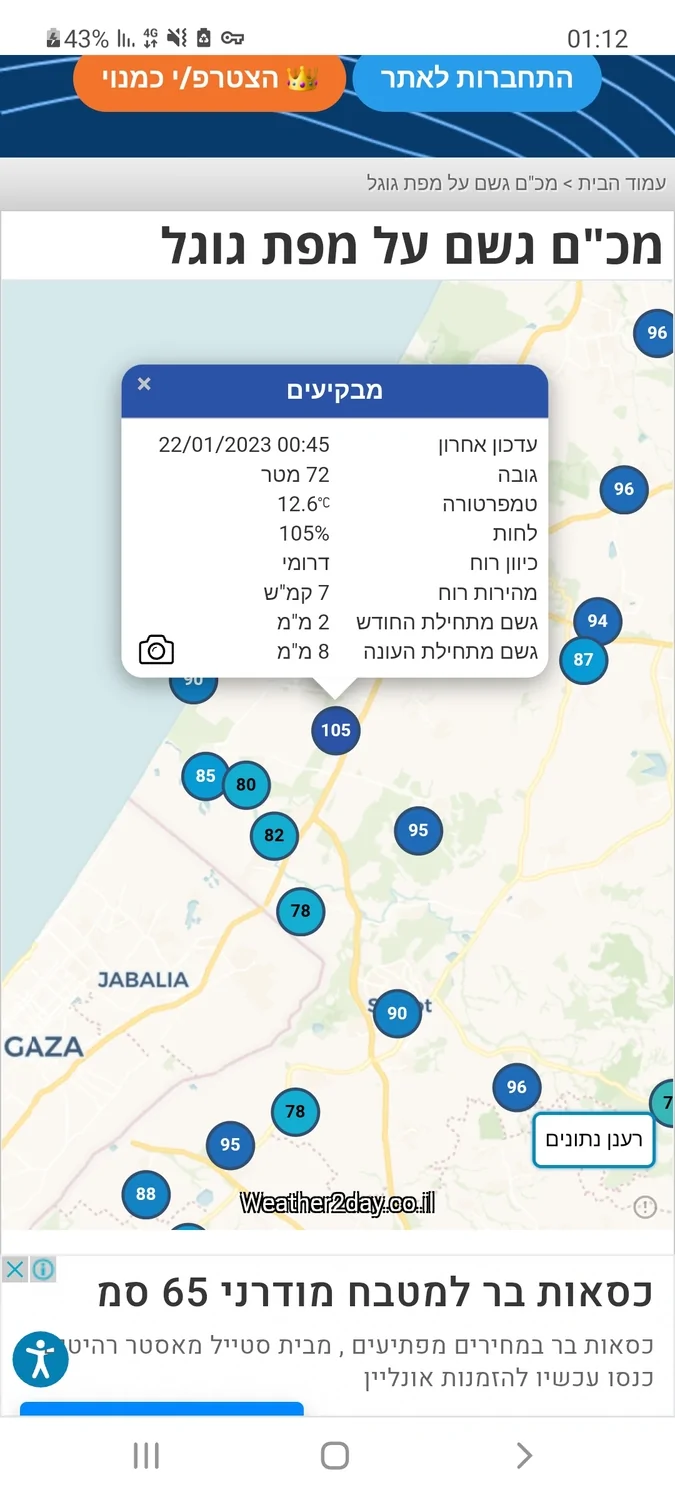The image size is (675, 1500).
Task: Open the accessibility options icon
Action: 40,1359
